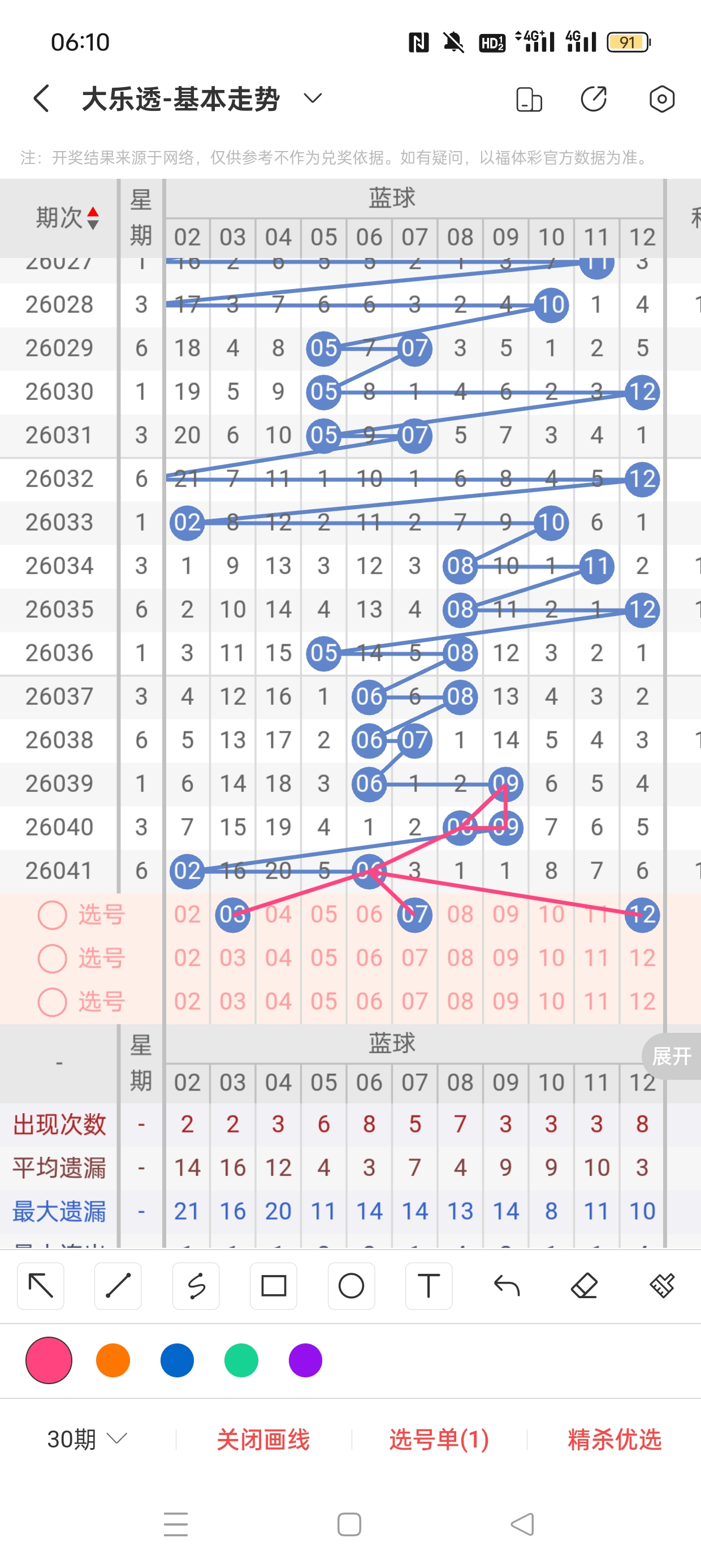Open the share icon in the header
Screen dimensions: 701x1568
[593, 98]
